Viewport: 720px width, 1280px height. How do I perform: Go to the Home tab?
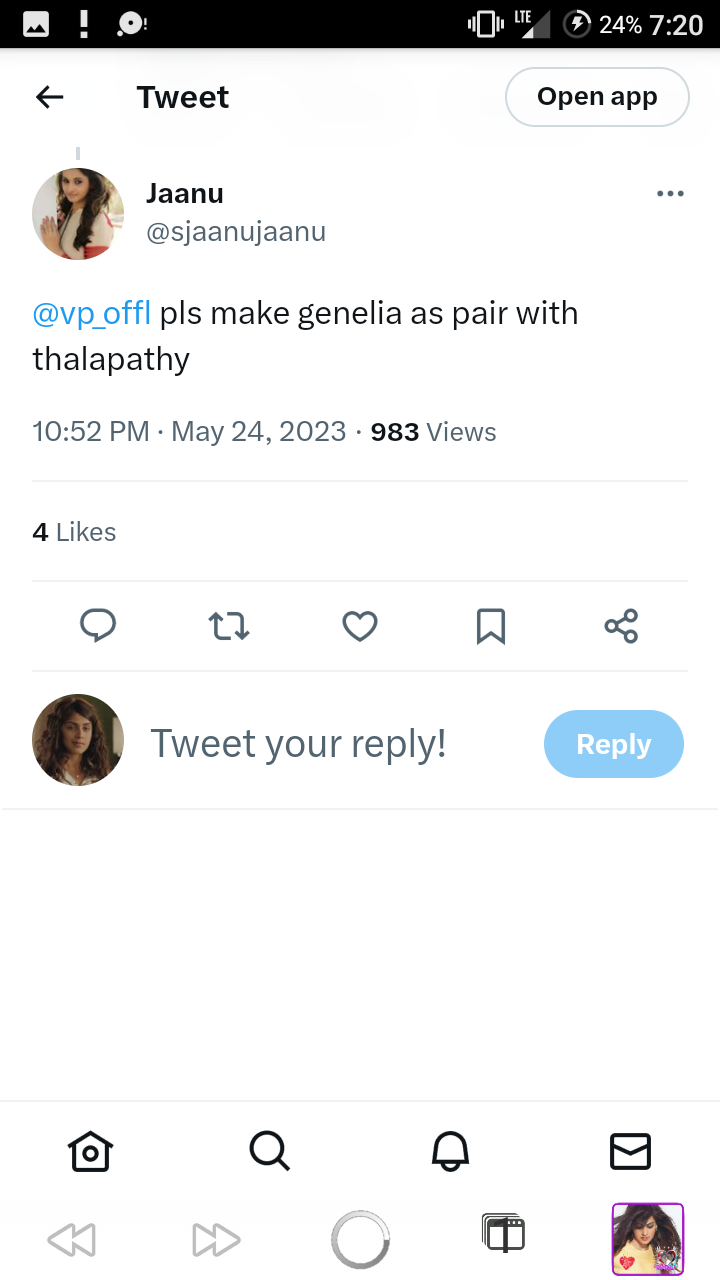90,1151
